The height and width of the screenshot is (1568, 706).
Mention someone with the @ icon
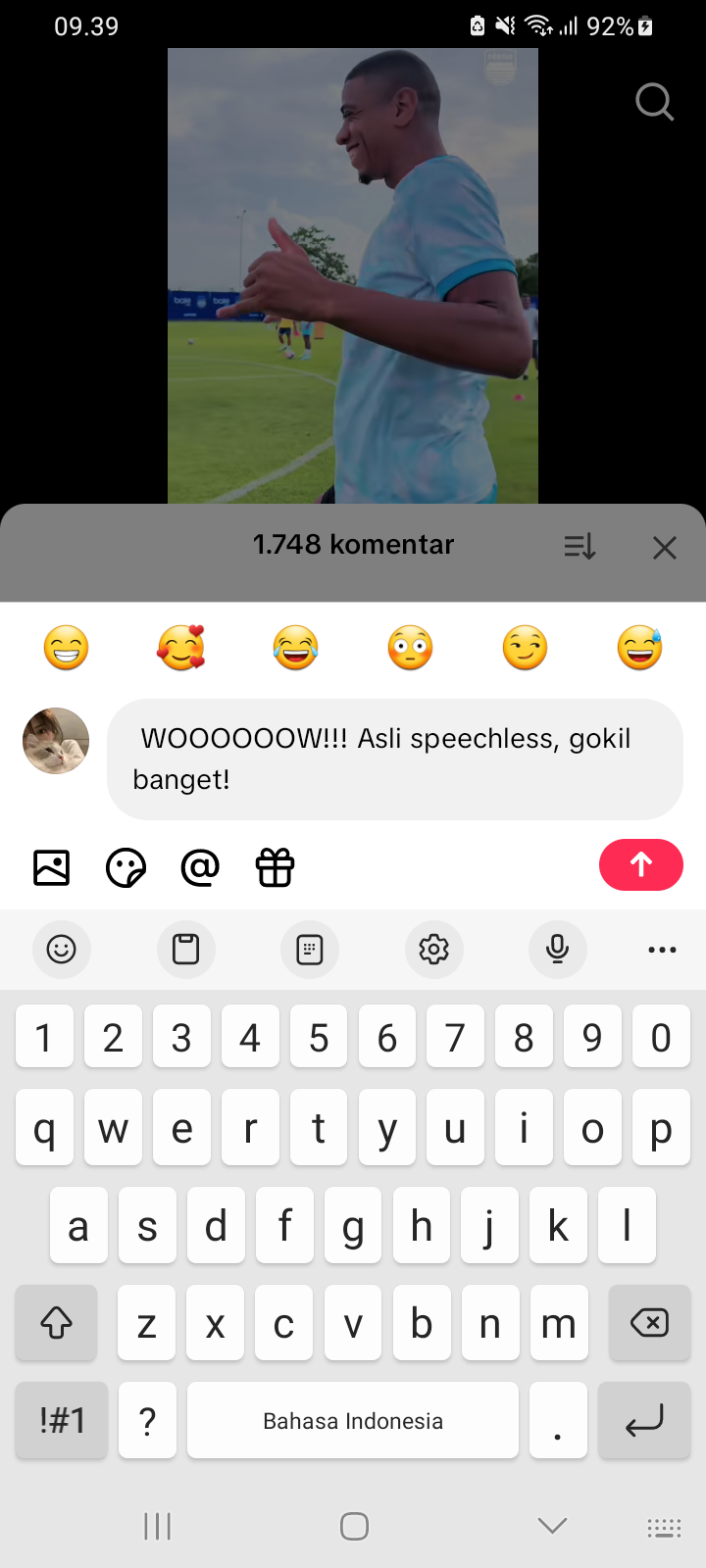tap(200, 867)
